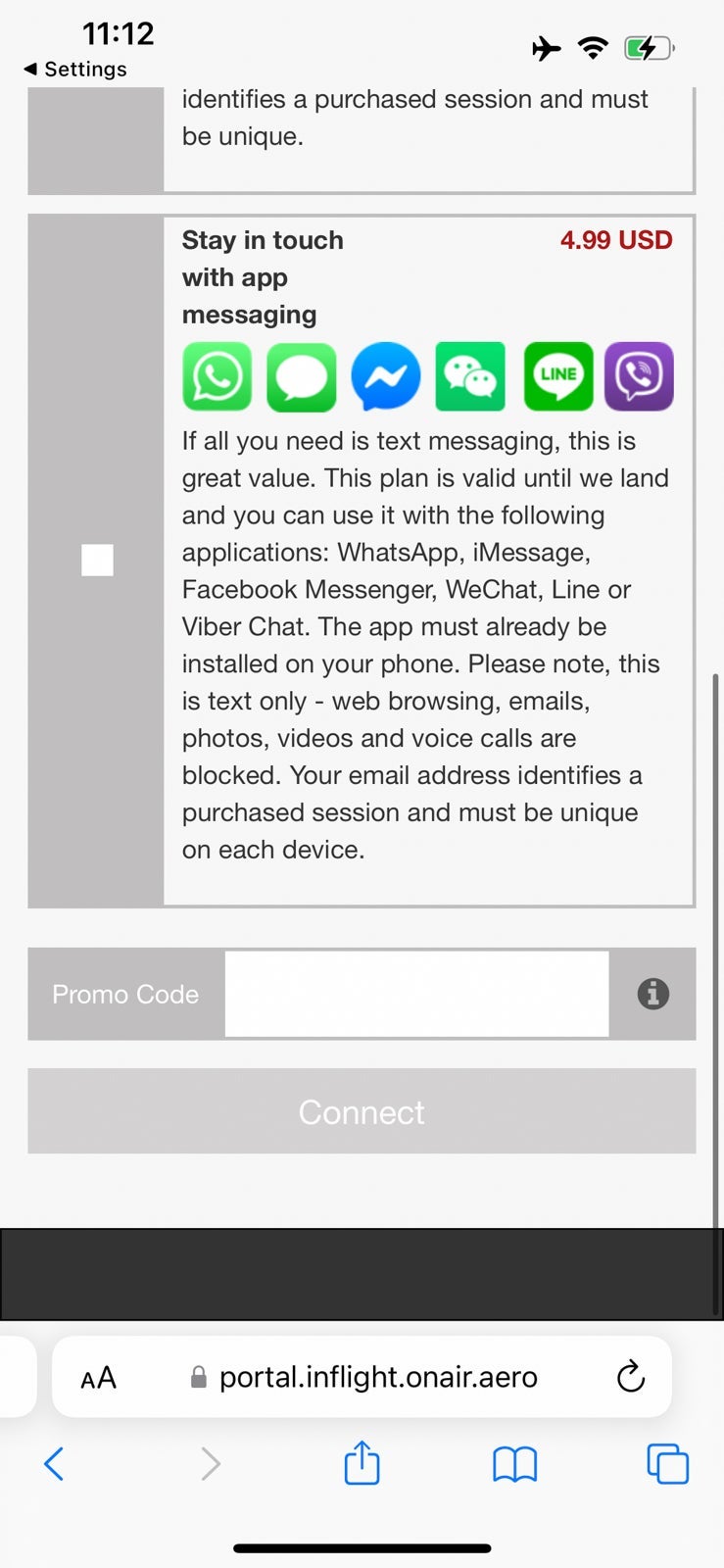Screen dimensions: 724x1568
Task: Open Safari's AA text size menu
Action: (x=98, y=1378)
